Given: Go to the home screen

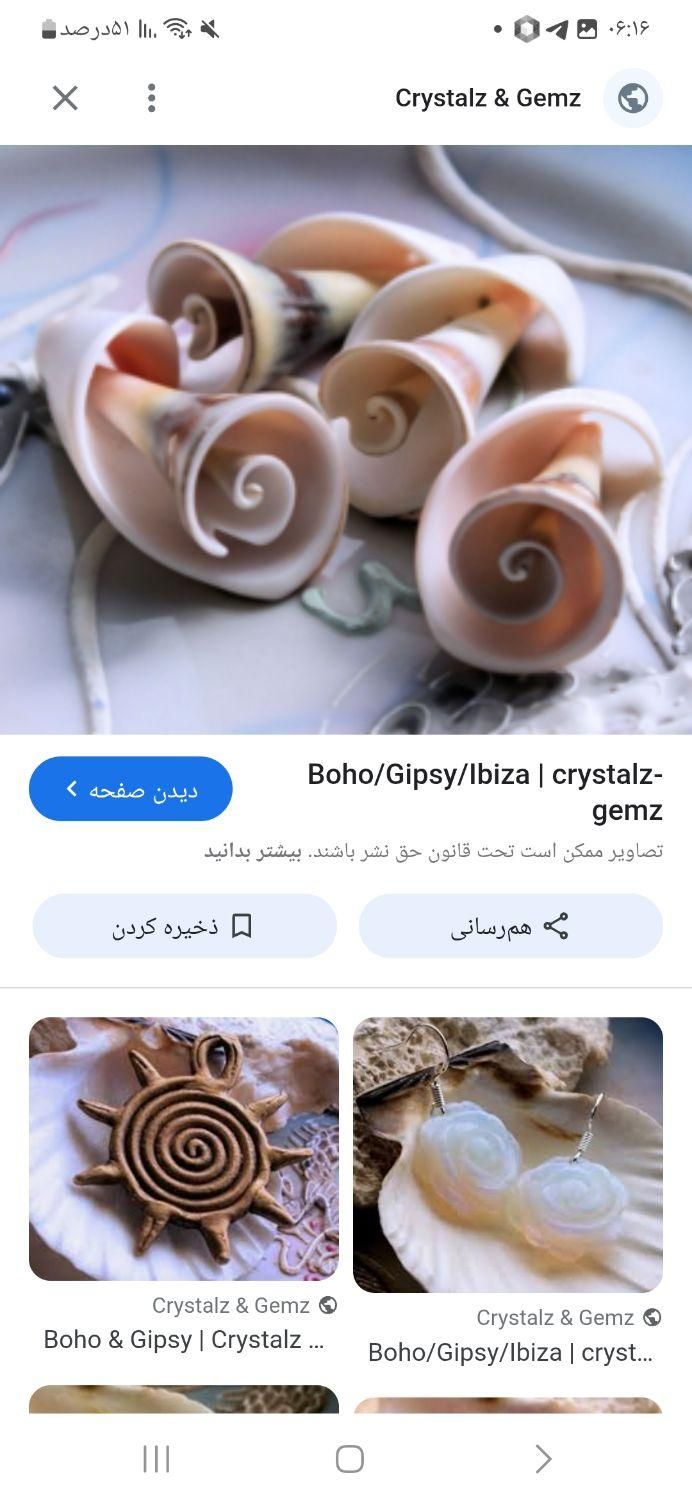Looking at the screenshot, I should [x=349, y=1459].
